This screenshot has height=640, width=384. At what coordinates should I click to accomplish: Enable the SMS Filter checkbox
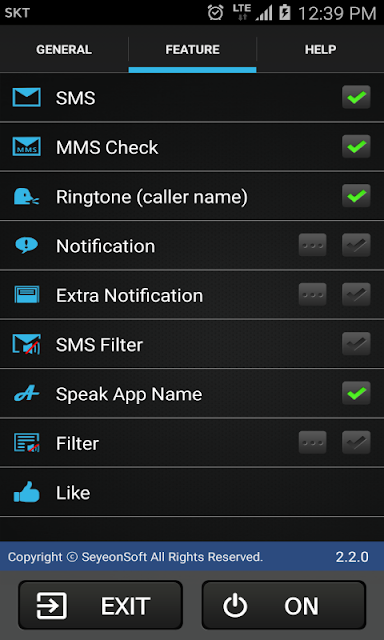pyautogui.click(x=356, y=344)
